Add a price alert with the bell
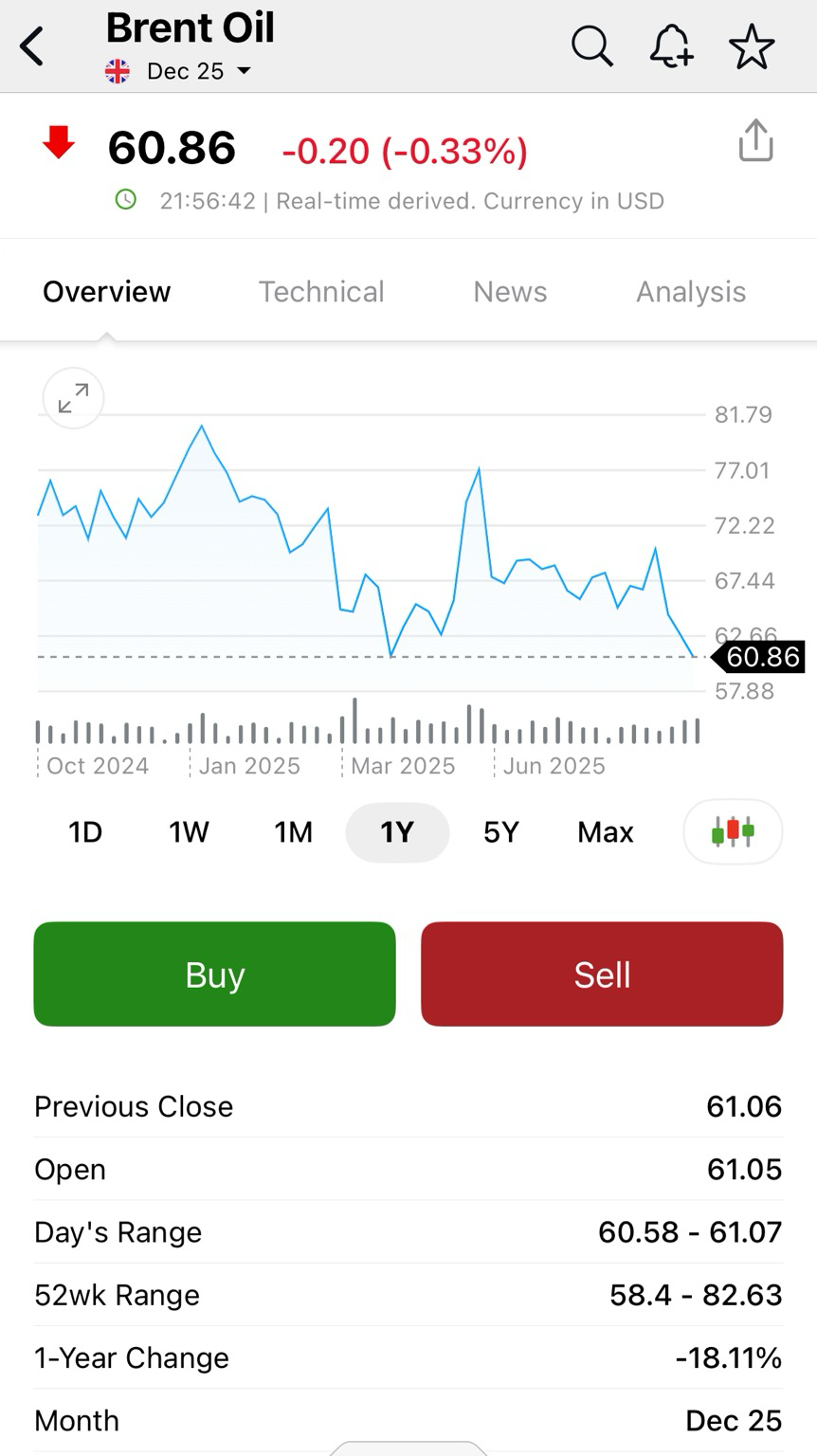 click(x=671, y=45)
